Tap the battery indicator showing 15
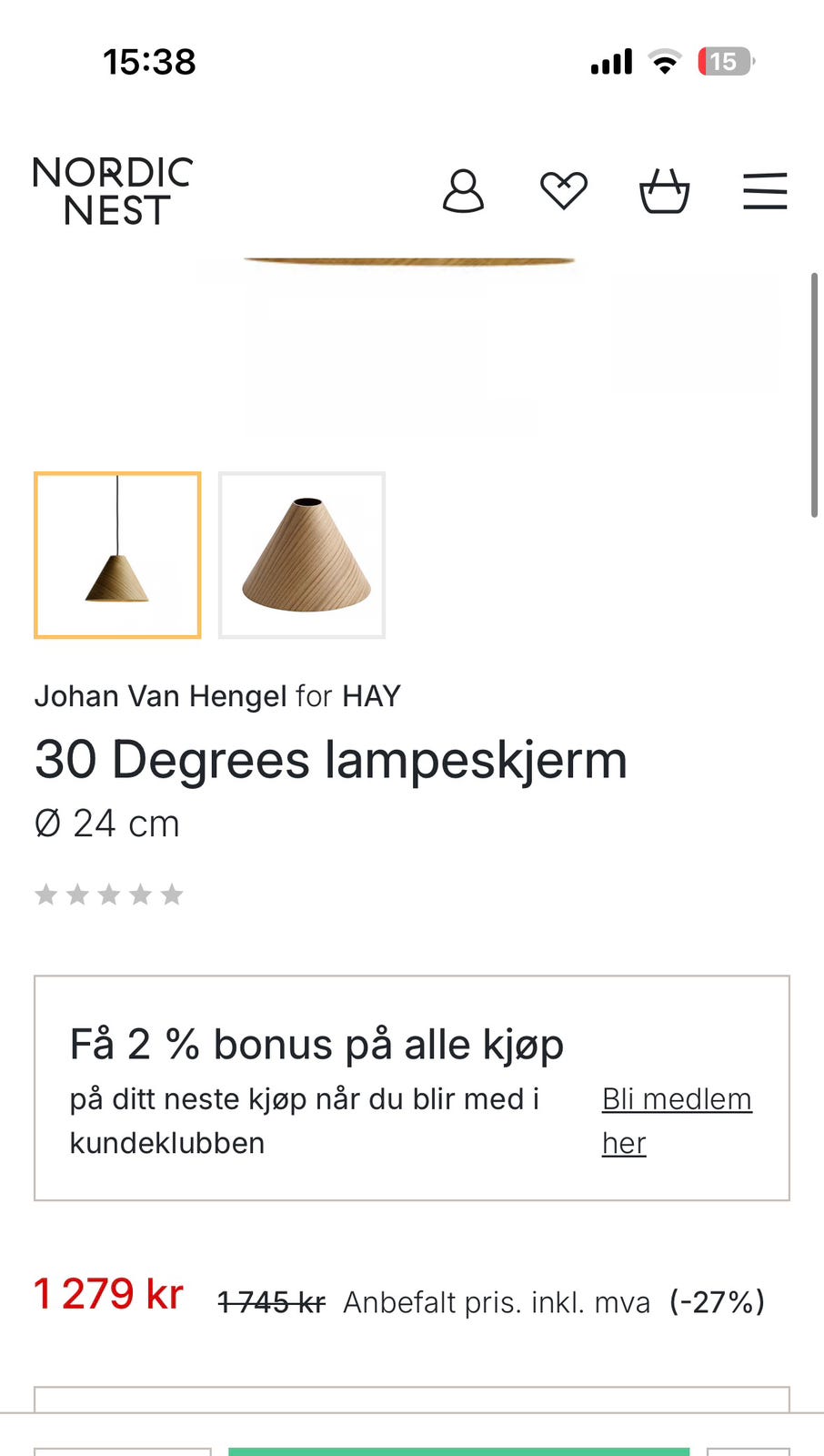 [x=725, y=61]
